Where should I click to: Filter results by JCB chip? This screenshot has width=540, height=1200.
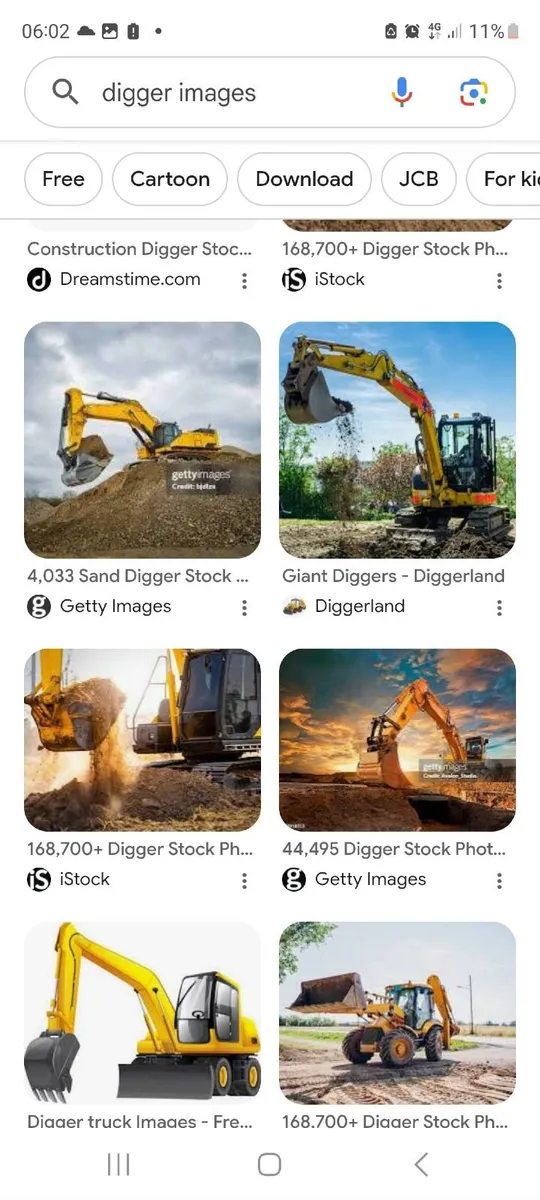pyautogui.click(x=418, y=179)
